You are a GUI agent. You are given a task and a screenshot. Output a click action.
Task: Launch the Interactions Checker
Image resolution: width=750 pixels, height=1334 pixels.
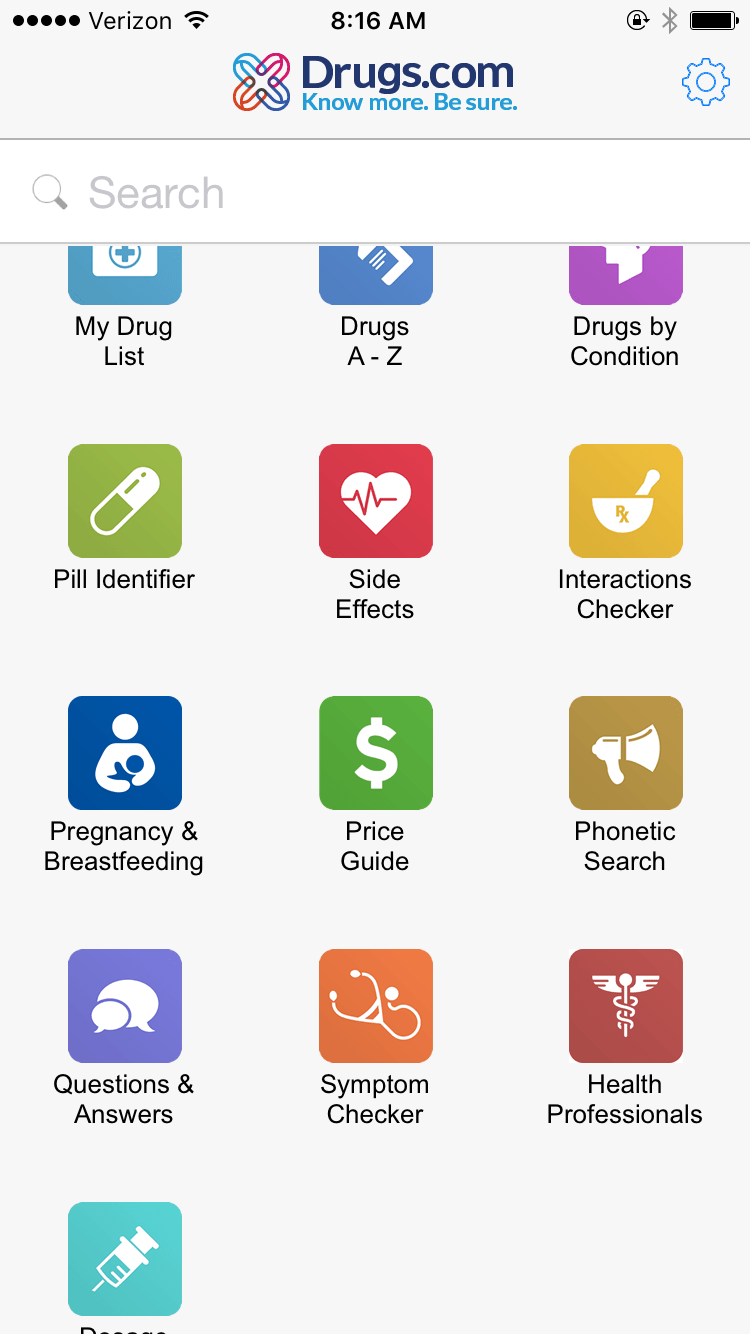[625, 501]
